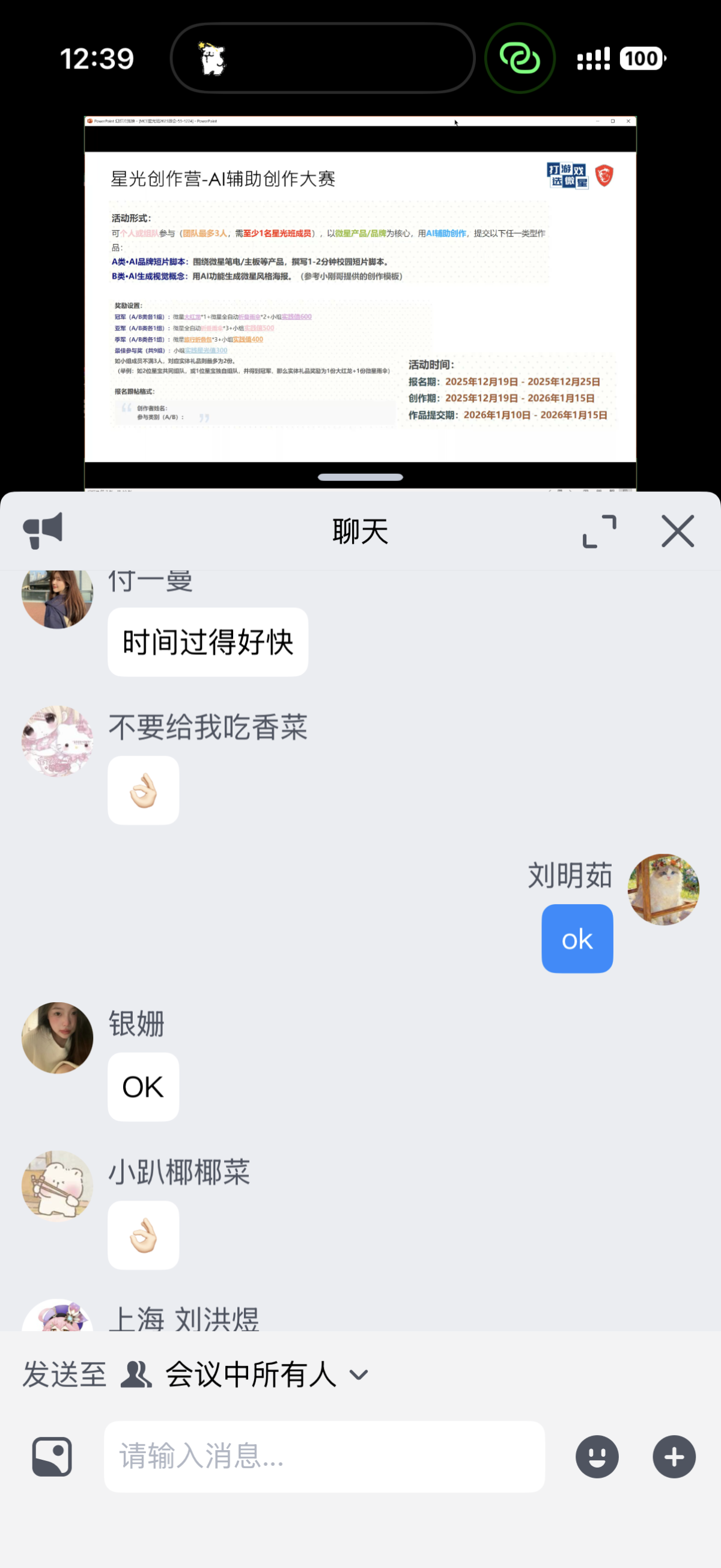Open the emoji picker

(596, 1457)
